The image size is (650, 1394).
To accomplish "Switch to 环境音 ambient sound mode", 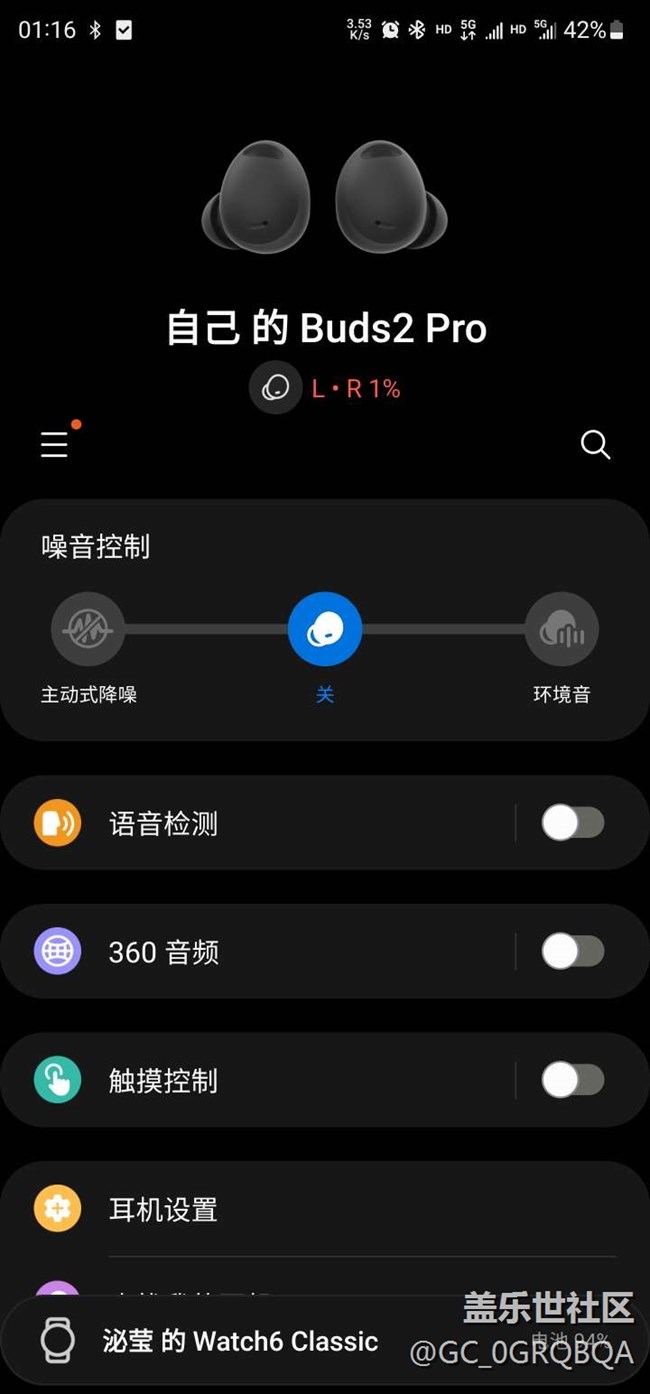I will 562,630.
